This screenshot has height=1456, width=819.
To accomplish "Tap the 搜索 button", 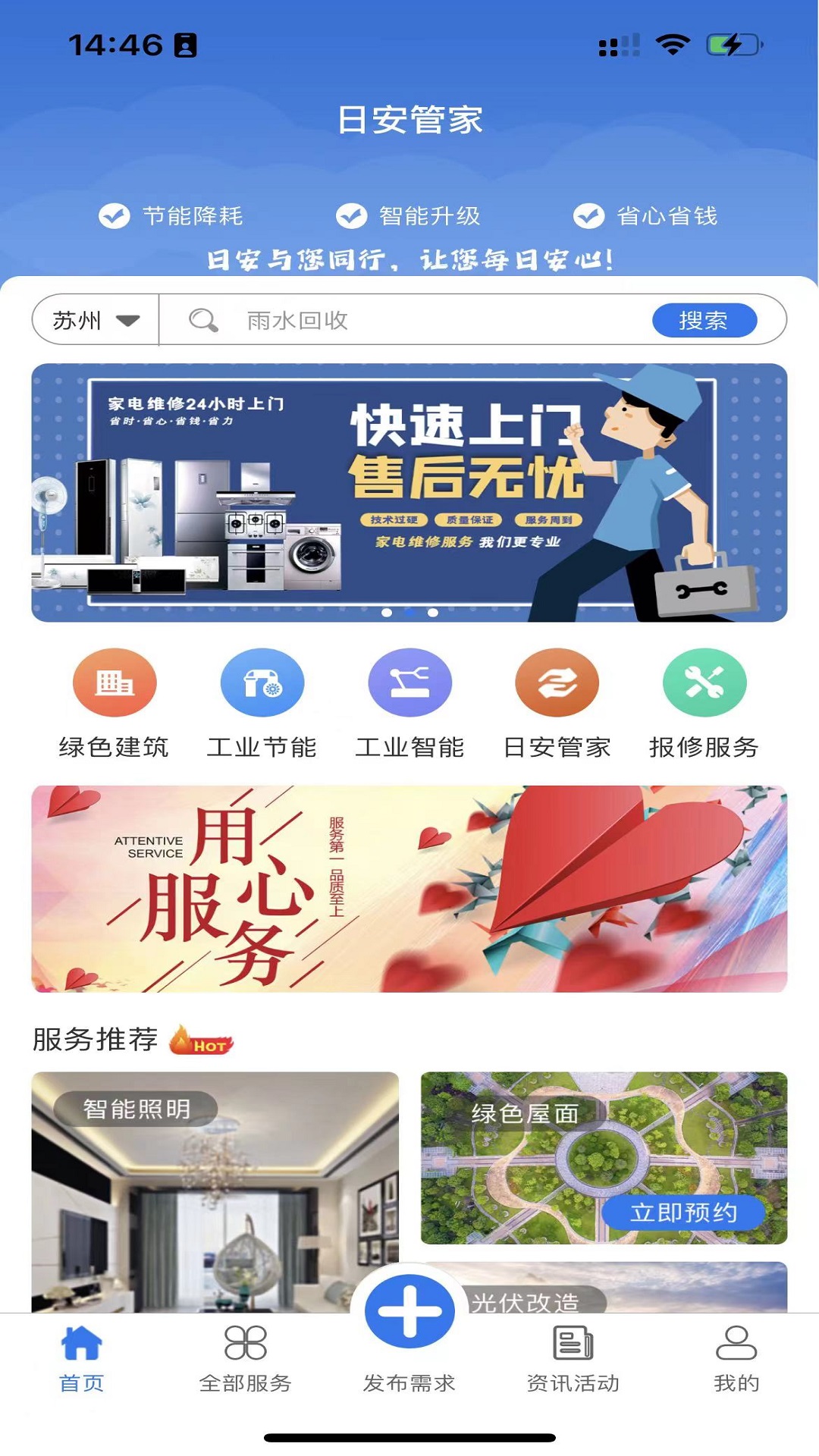I will coord(704,320).
